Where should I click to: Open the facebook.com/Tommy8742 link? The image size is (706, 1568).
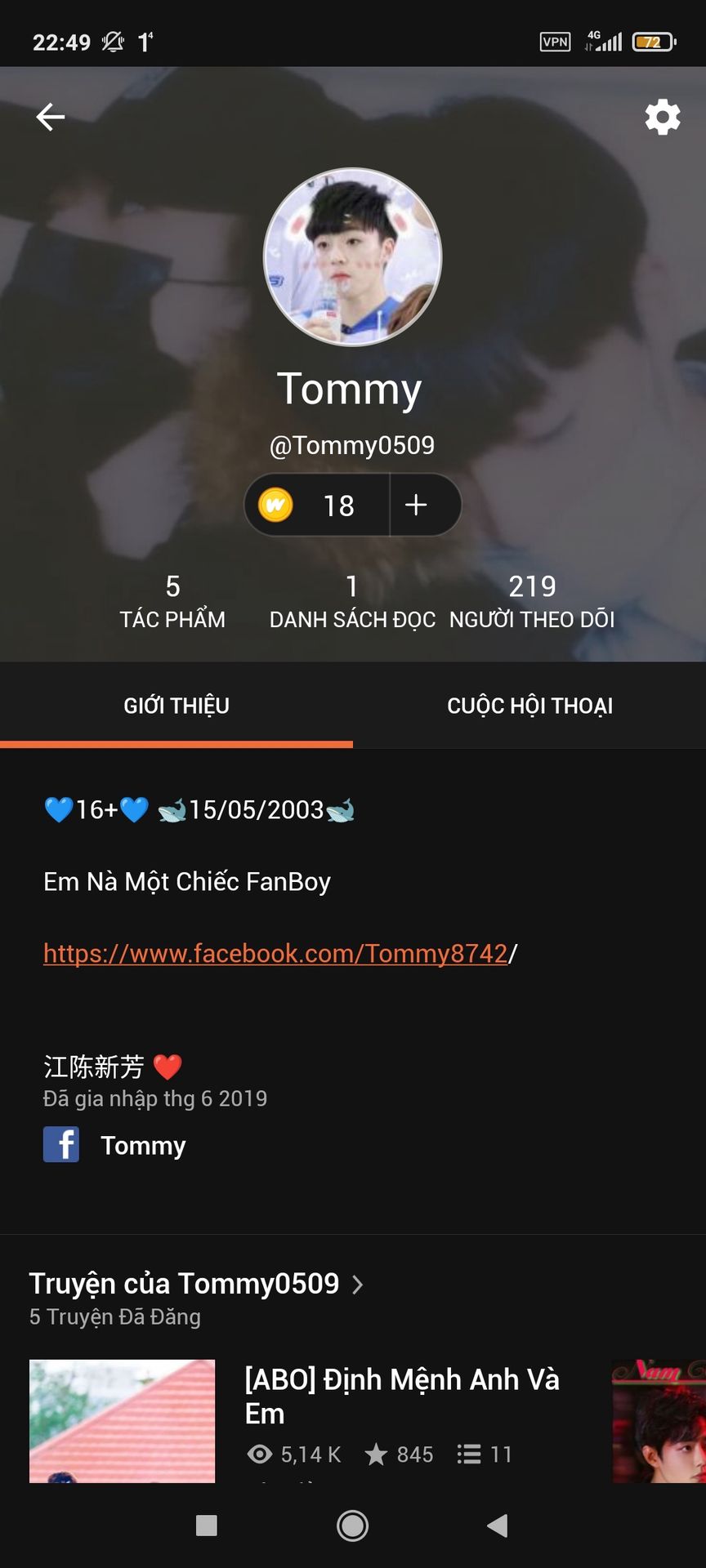(x=275, y=953)
